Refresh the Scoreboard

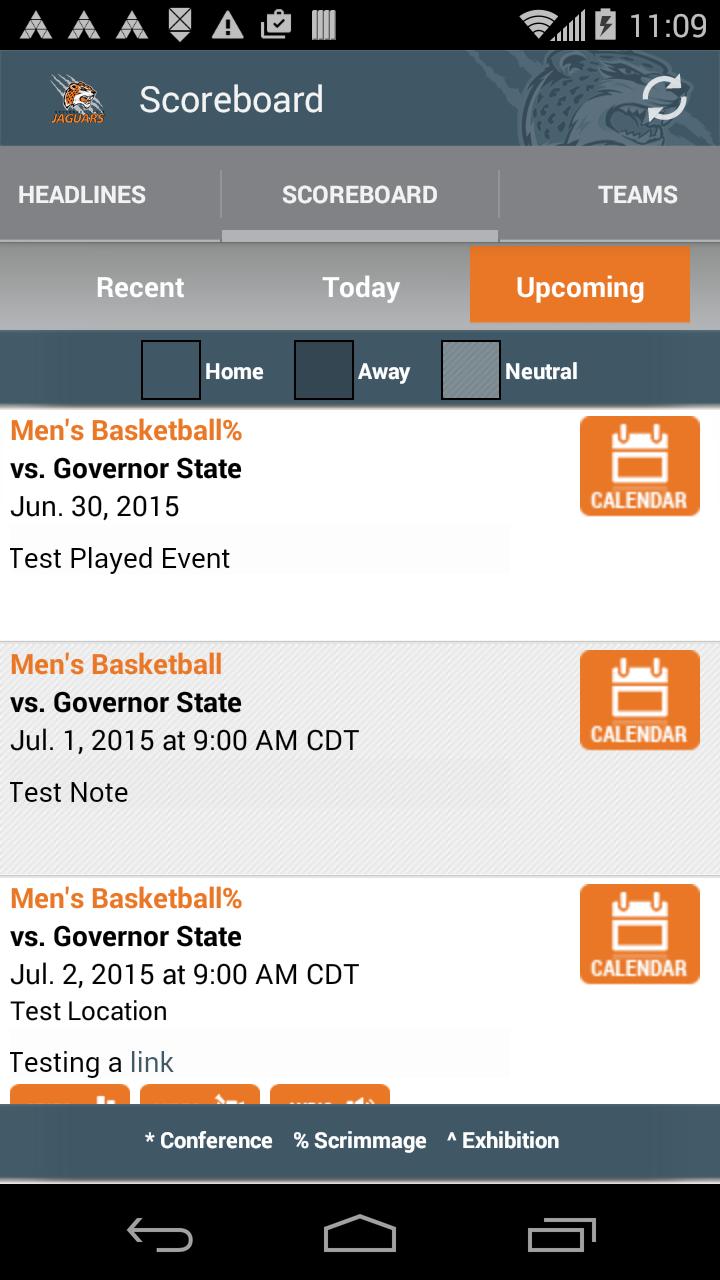(x=663, y=97)
